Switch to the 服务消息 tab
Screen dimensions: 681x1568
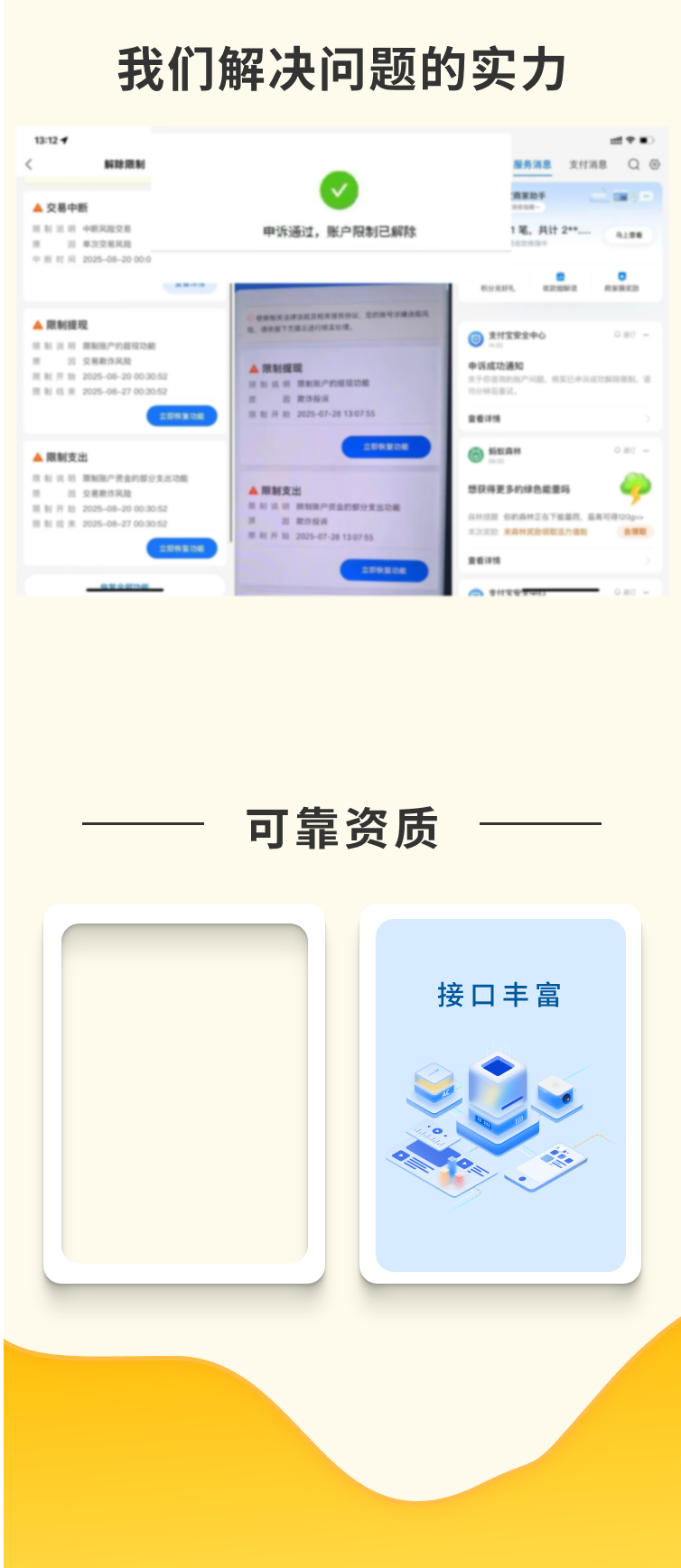(x=532, y=164)
